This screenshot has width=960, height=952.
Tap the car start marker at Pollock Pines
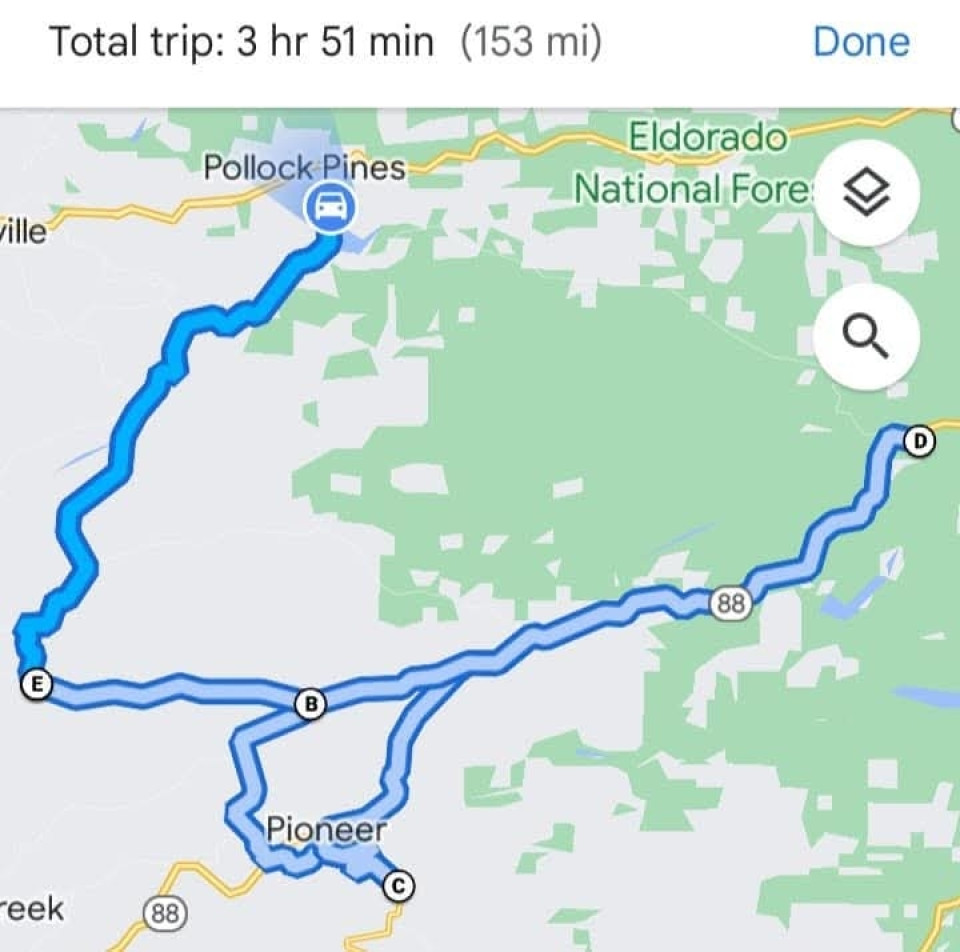[331, 209]
